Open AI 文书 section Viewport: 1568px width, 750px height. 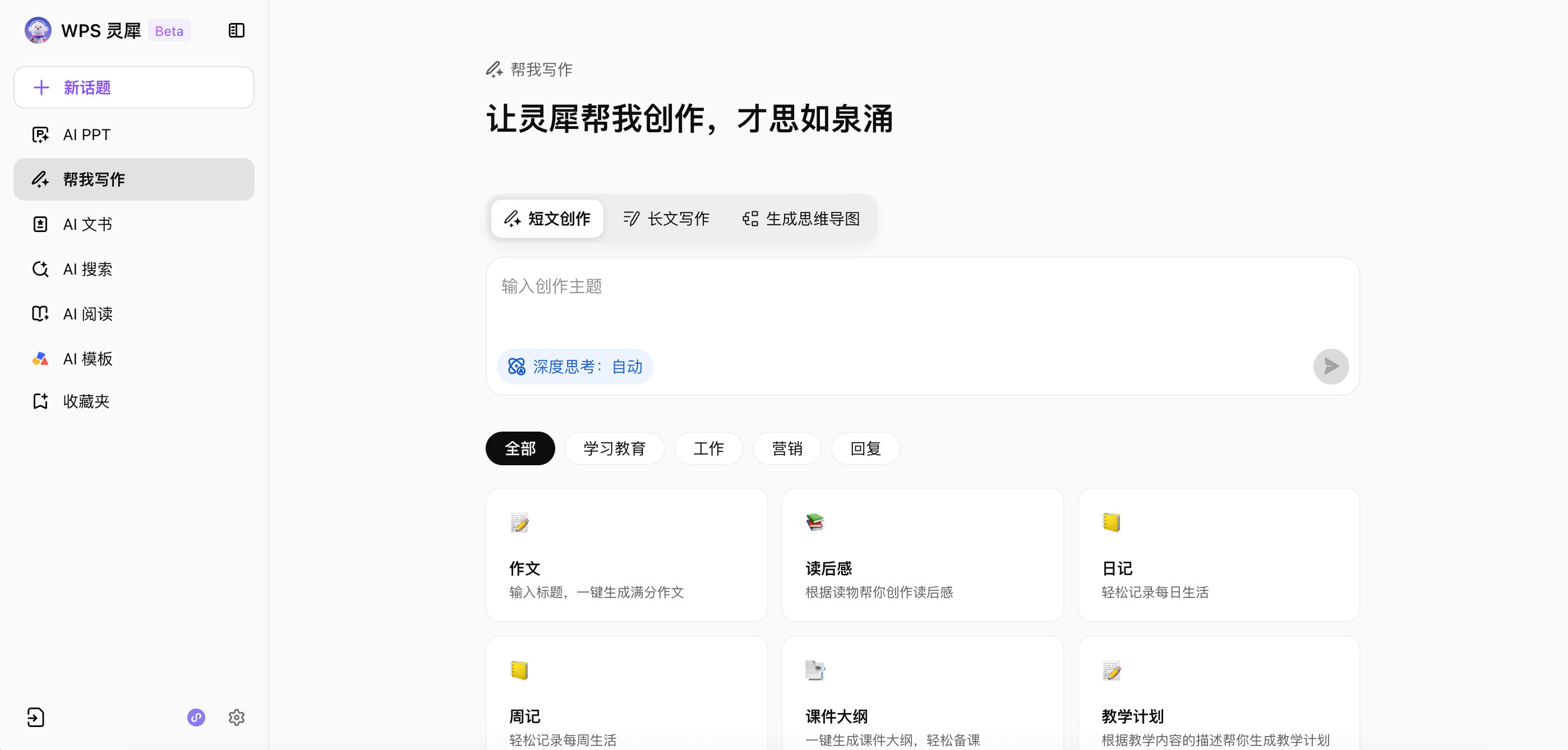(x=87, y=224)
